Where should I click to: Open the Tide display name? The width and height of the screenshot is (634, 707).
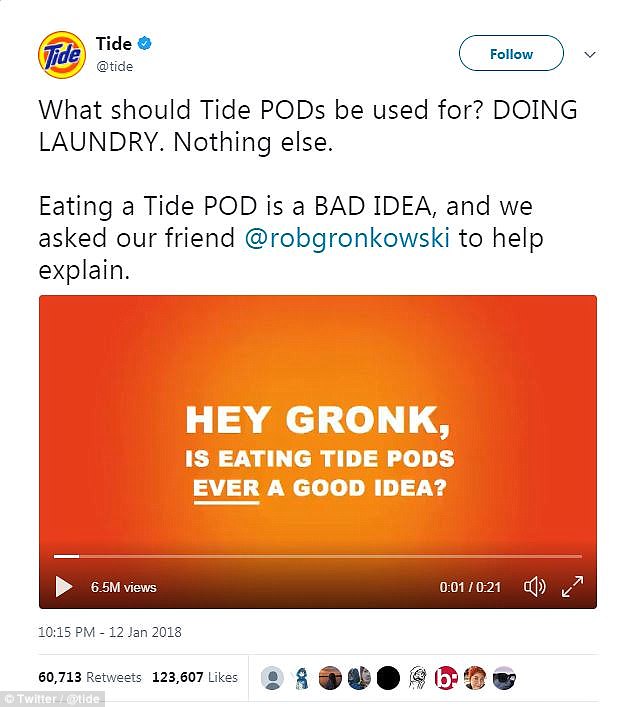(114, 45)
